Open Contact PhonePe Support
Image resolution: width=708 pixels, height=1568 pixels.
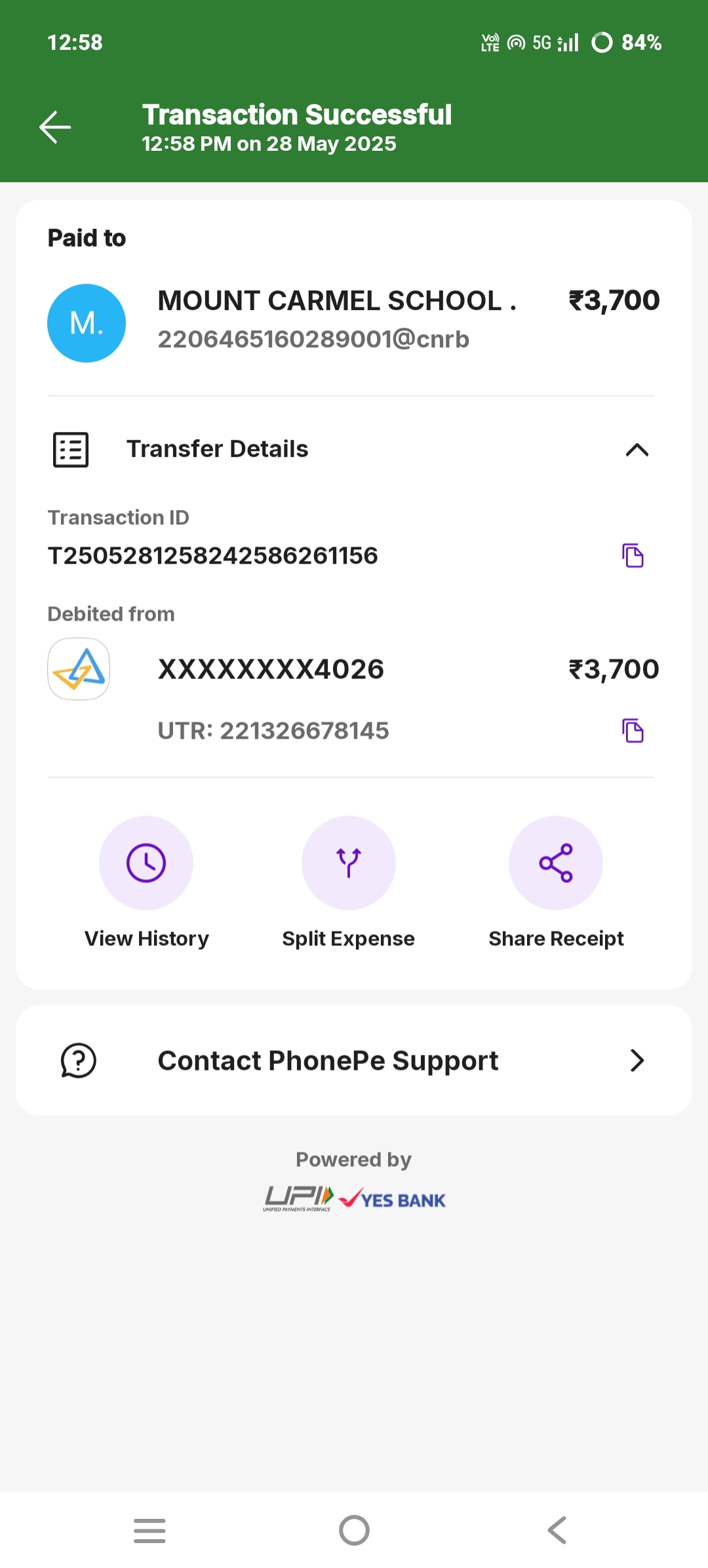point(354,1060)
